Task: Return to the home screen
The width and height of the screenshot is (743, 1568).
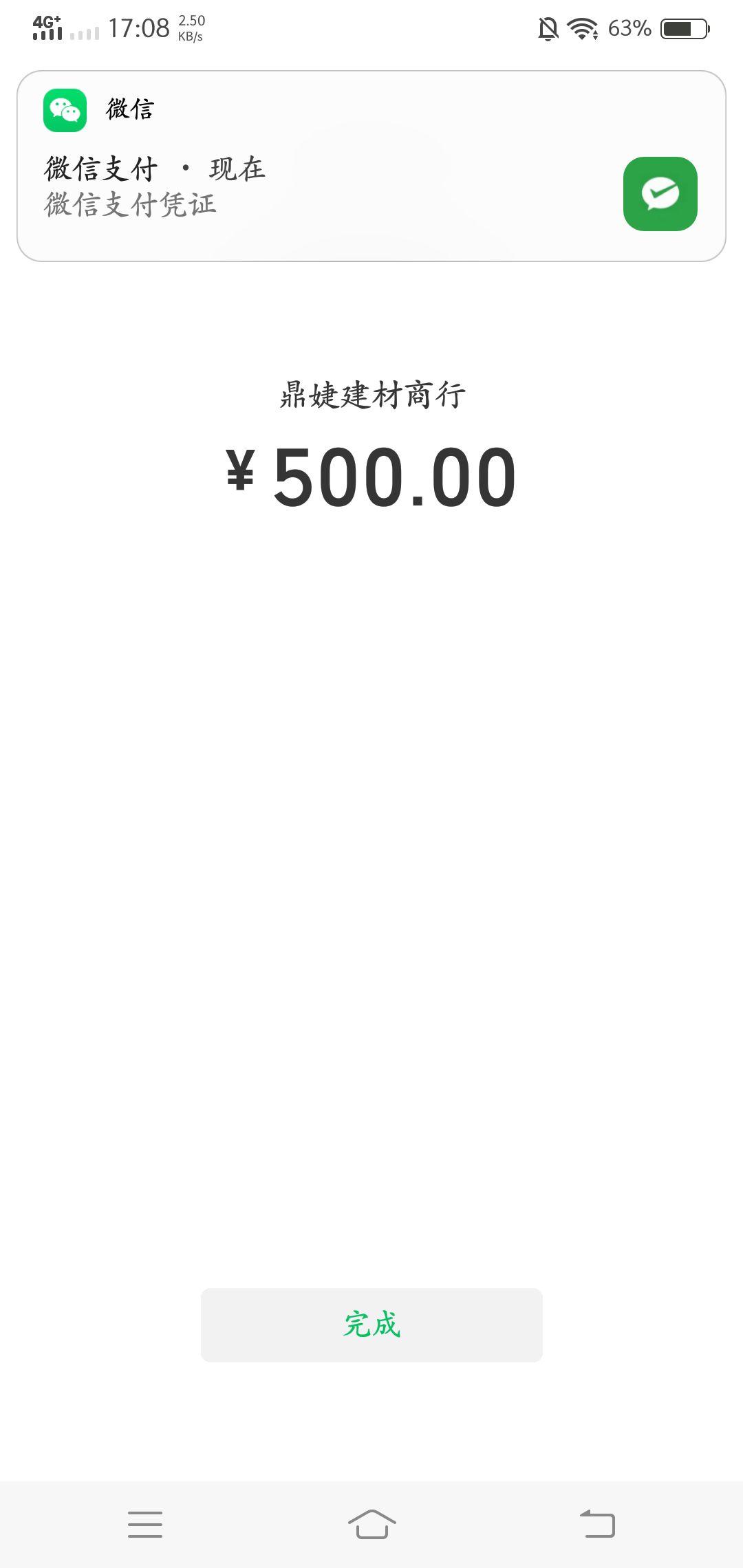Action: pos(371,1524)
